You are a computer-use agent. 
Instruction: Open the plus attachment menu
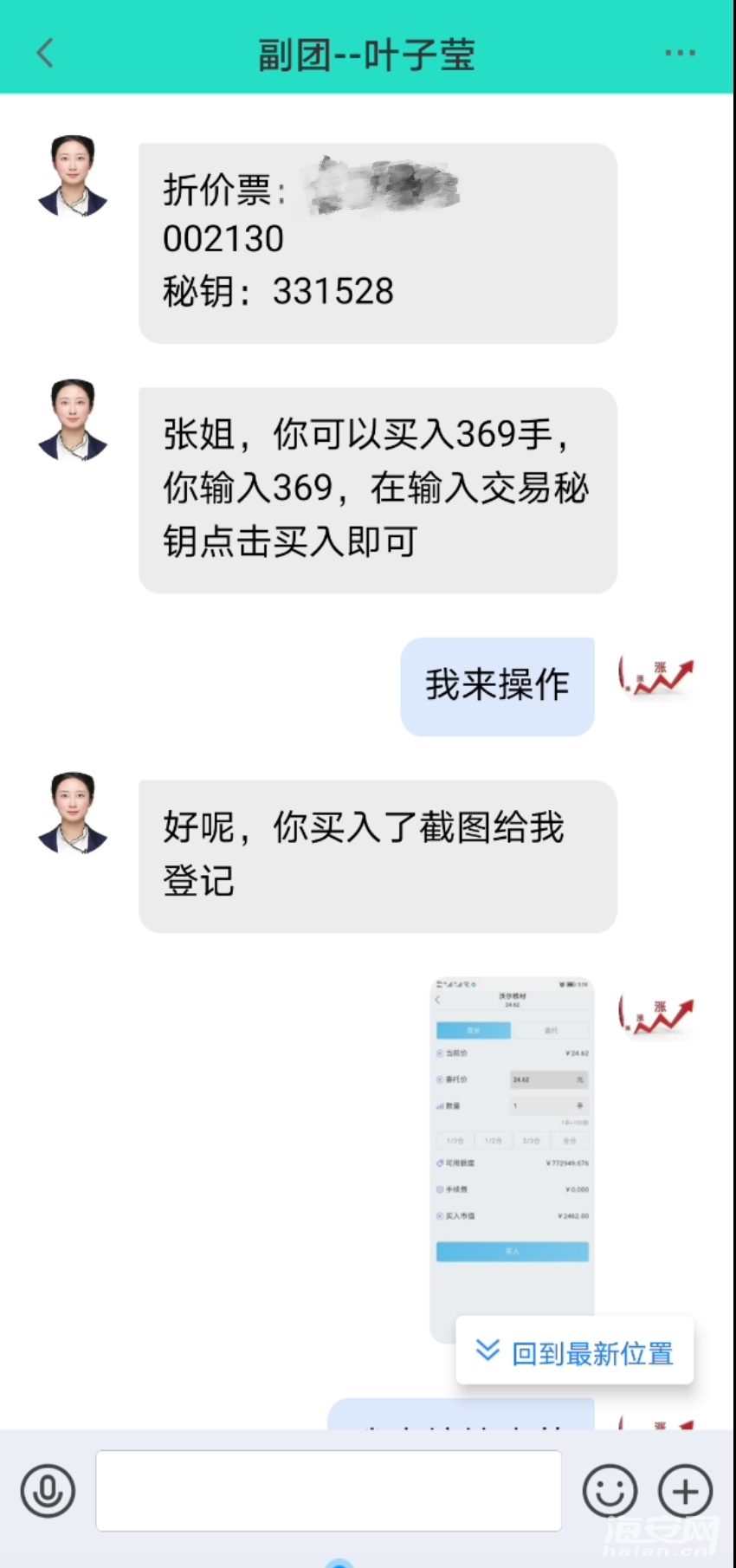pos(685,1491)
